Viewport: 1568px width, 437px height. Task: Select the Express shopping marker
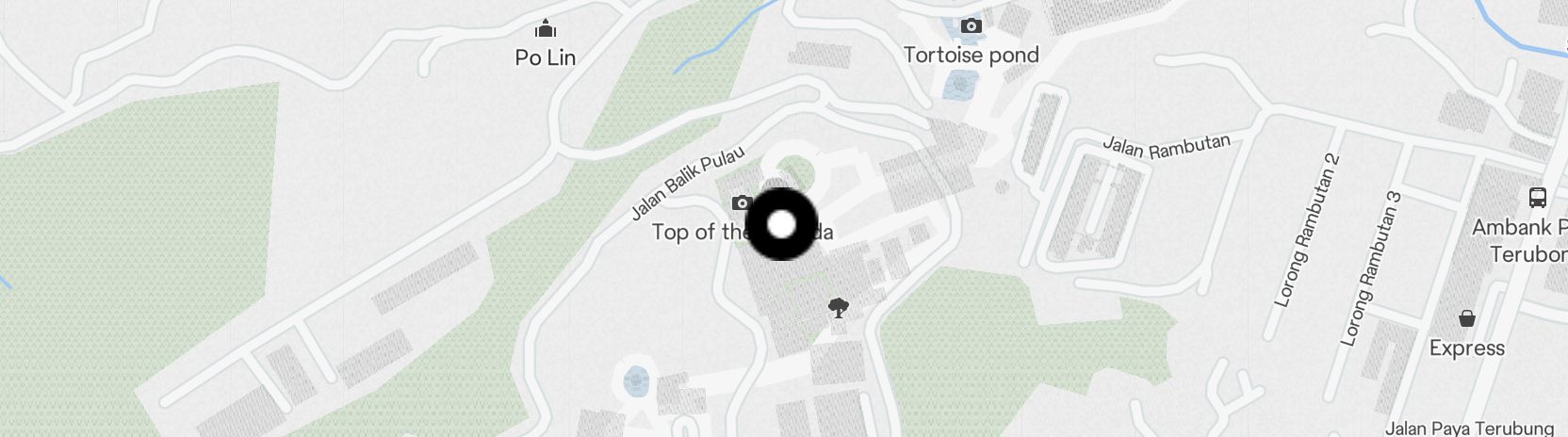point(1466,318)
